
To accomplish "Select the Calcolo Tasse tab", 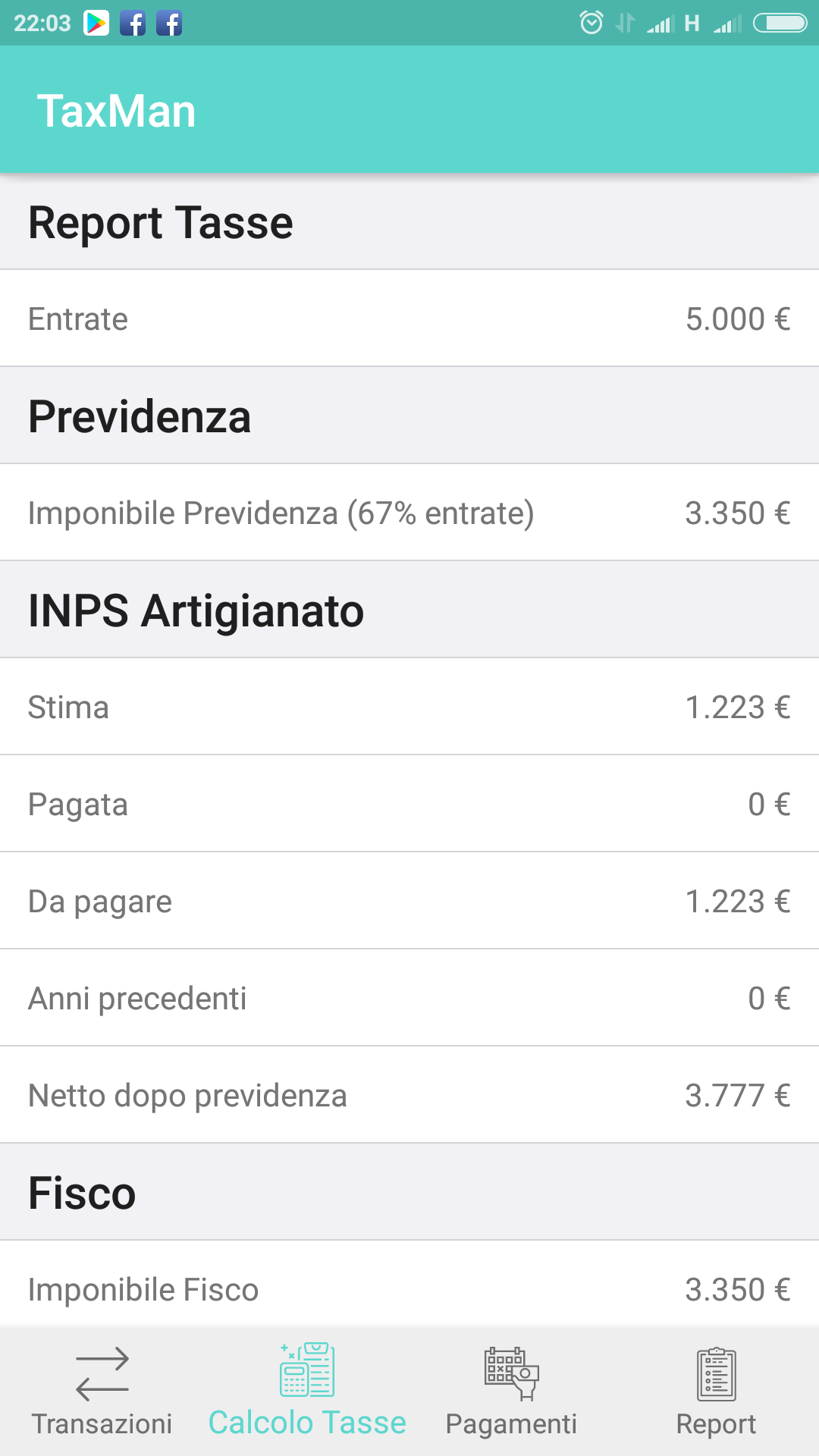I will (x=307, y=1392).
